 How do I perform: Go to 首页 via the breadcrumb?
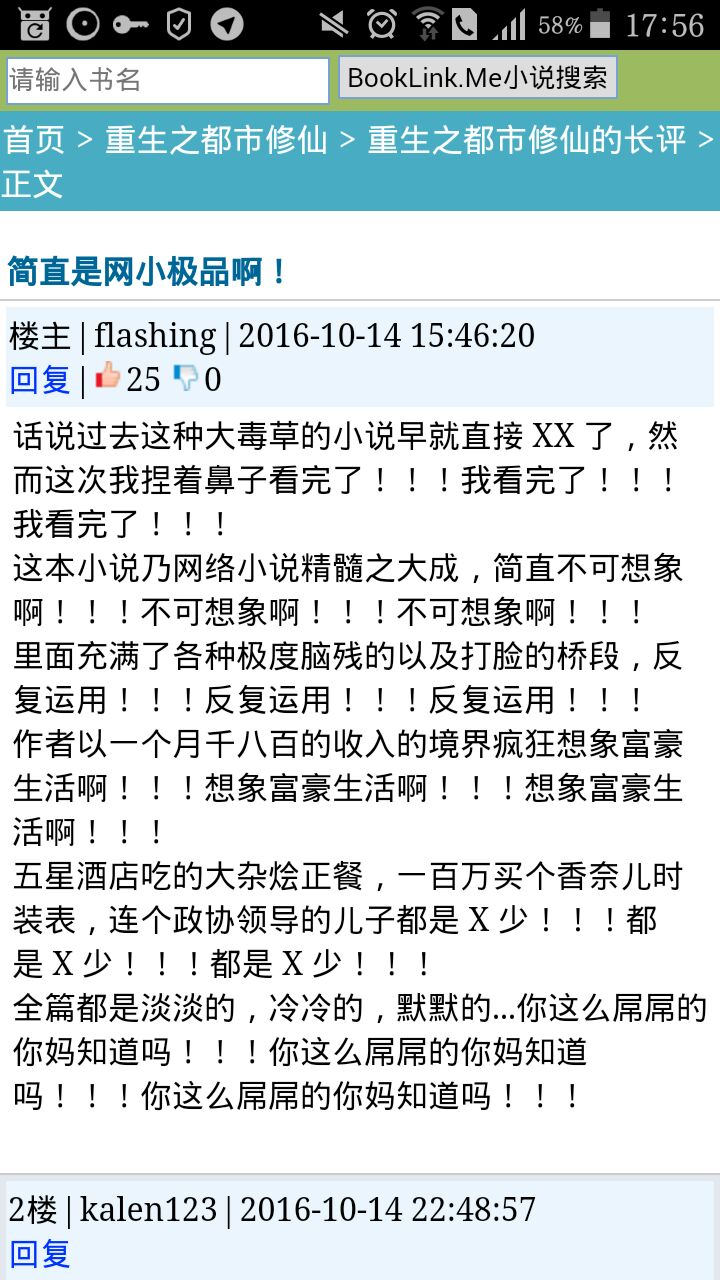34,140
